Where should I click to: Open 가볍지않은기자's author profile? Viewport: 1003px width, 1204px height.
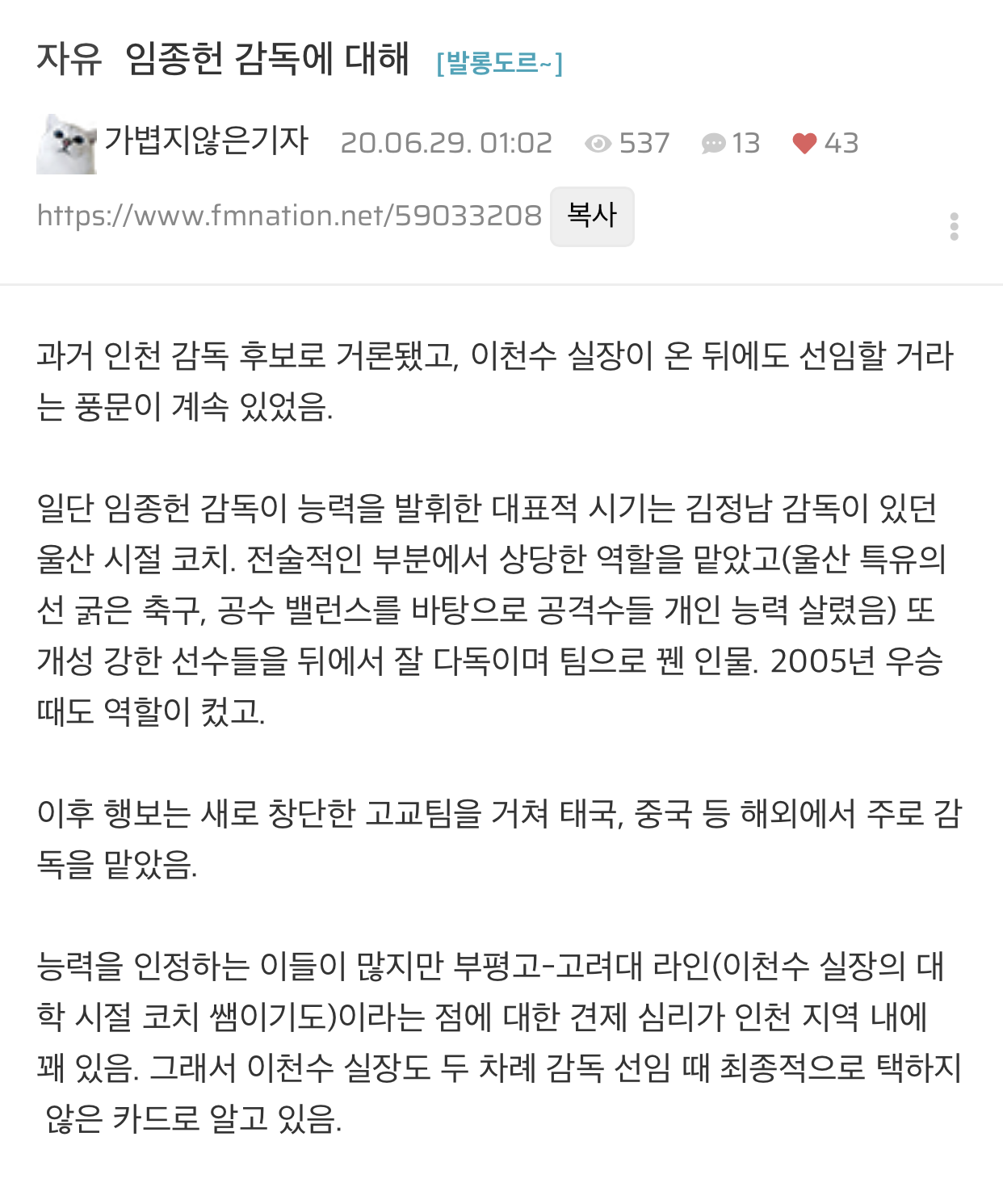click(206, 141)
